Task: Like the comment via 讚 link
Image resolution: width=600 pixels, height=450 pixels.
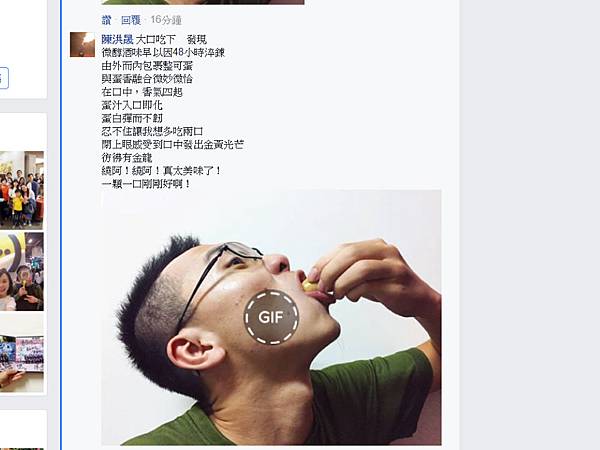Action: pyautogui.click(x=107, y=20)
